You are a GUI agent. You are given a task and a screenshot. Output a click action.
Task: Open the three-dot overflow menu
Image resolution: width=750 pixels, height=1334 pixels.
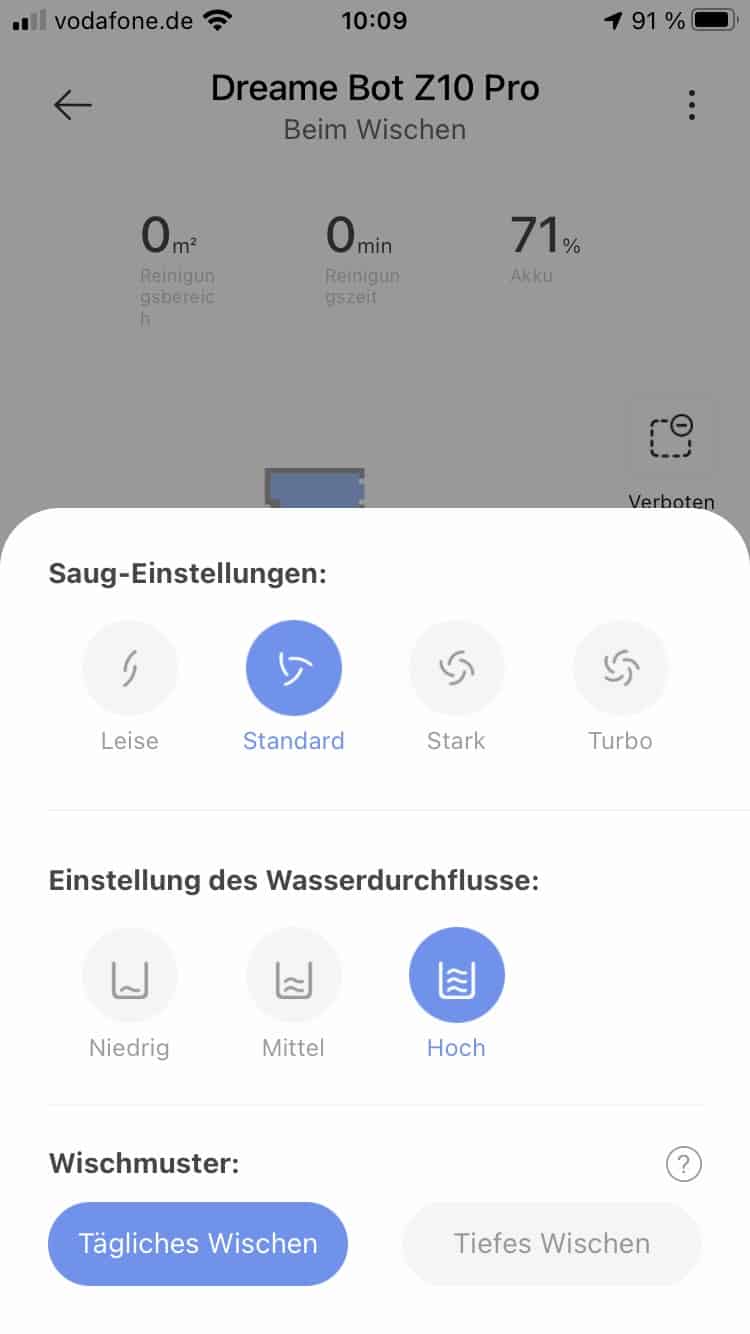click(691, 105)
